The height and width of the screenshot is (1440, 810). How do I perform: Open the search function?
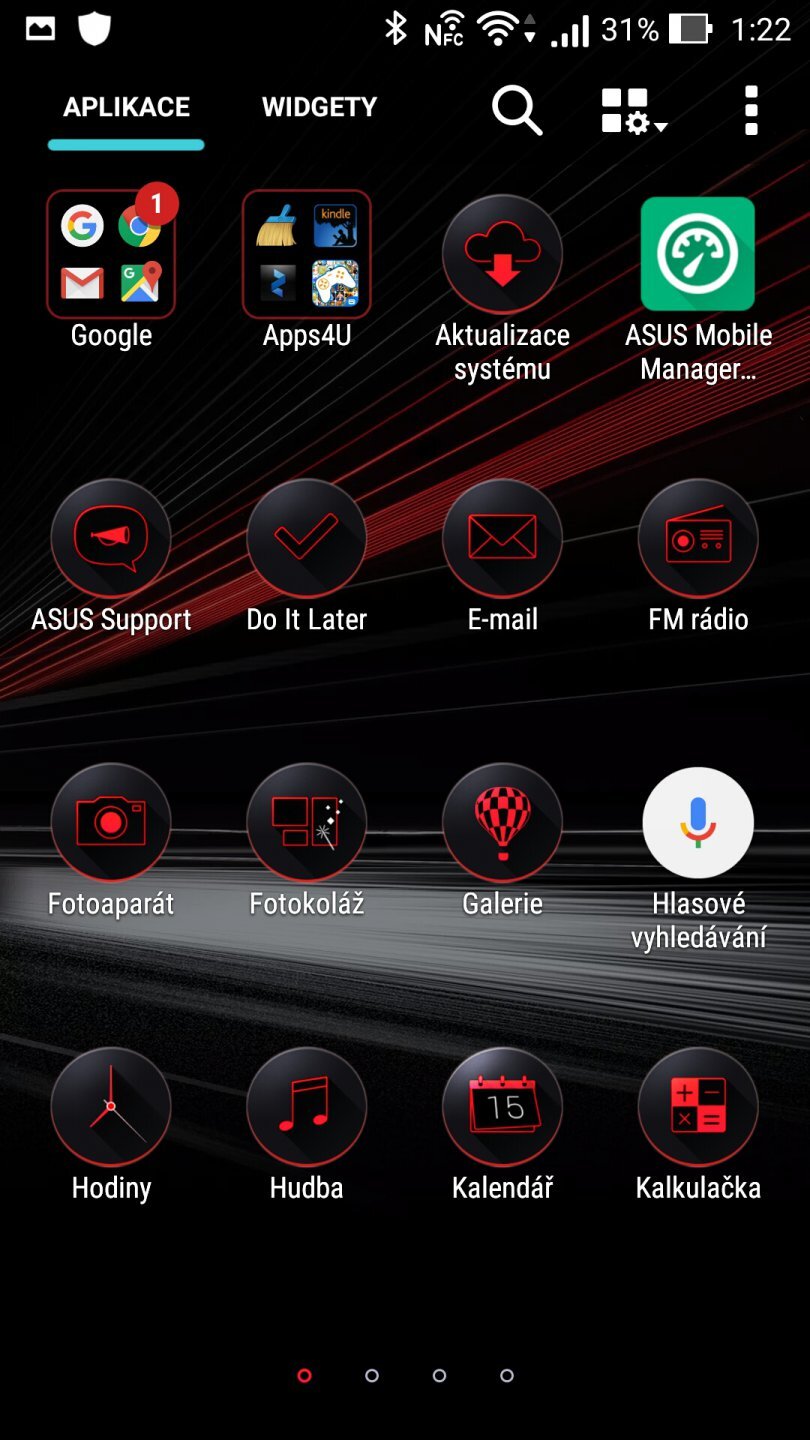(517, 111)
